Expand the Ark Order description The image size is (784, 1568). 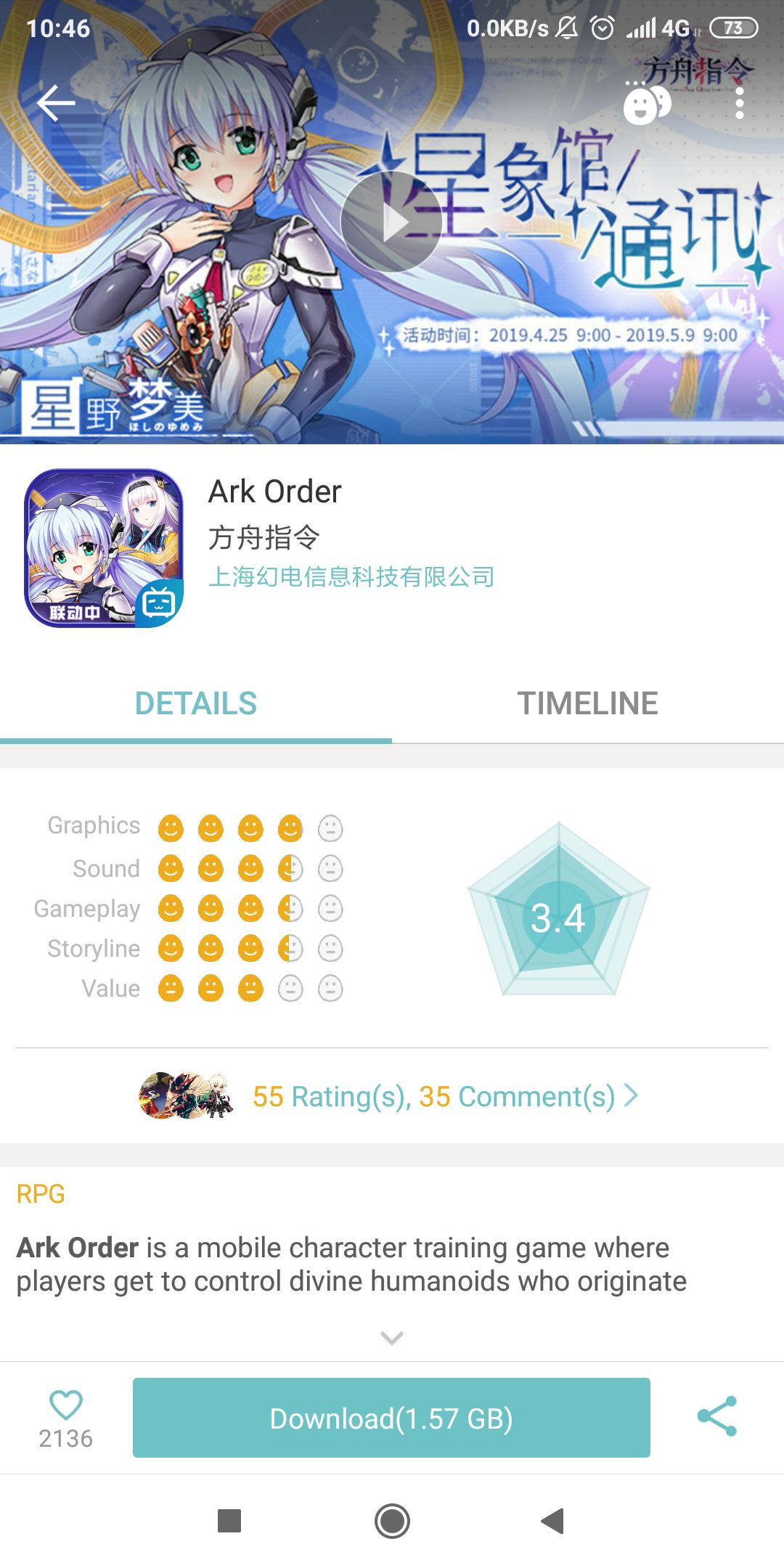[391, 1337]
